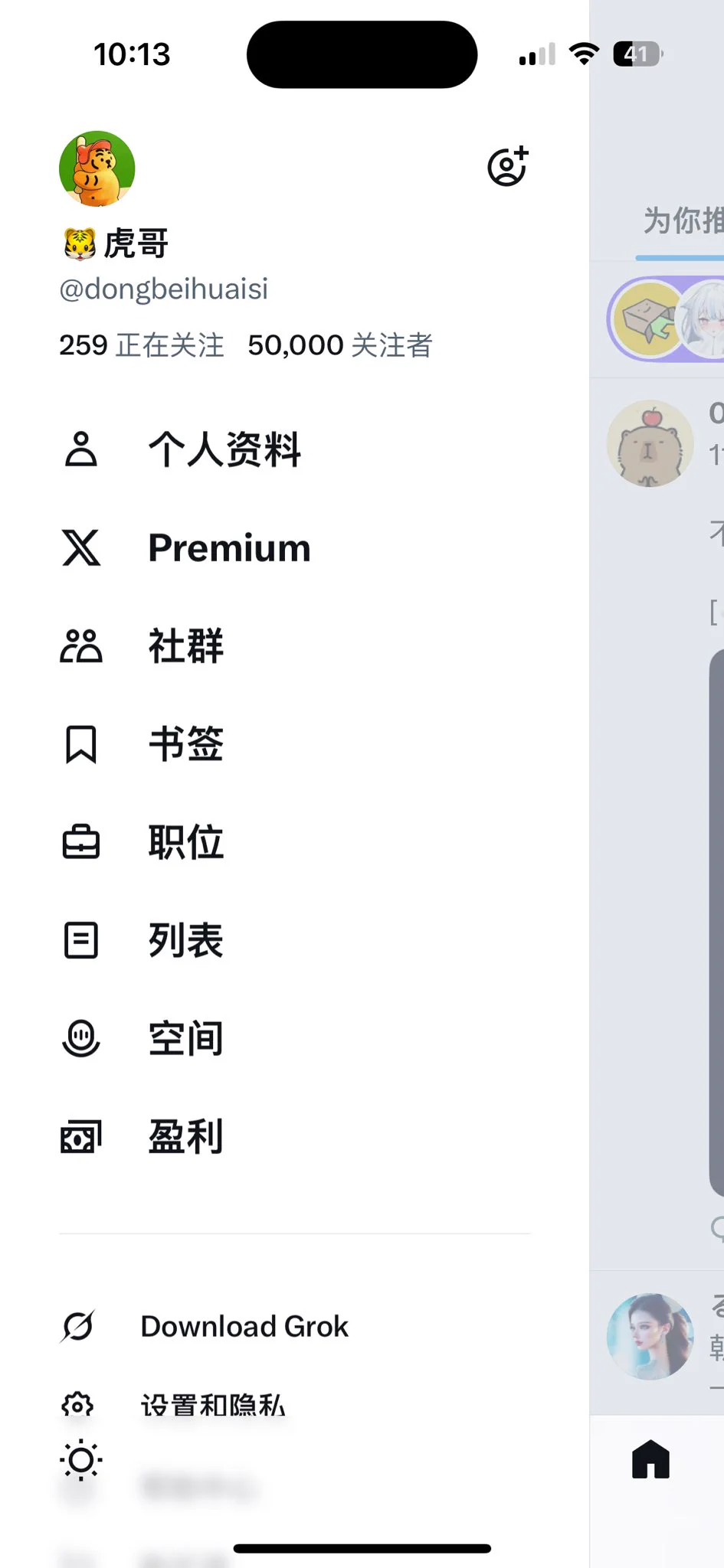Open 空间 (Spaces)

tap(185, 1038)
